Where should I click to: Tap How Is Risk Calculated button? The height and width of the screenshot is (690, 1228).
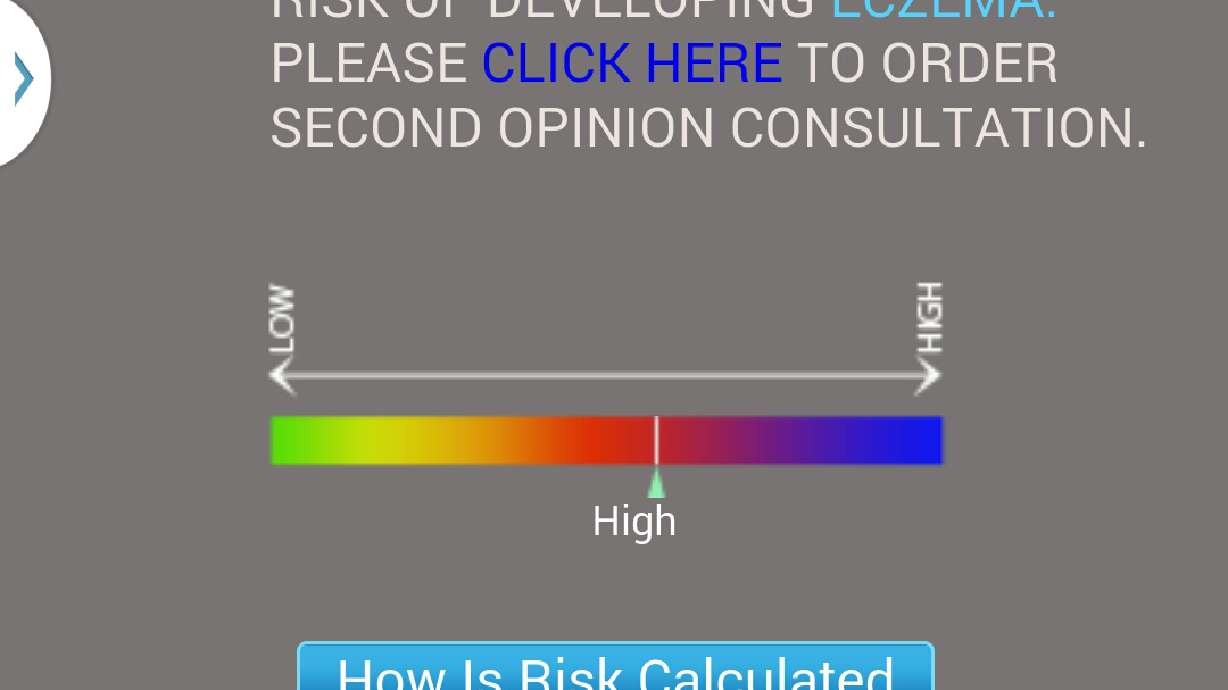pos(615,669)
